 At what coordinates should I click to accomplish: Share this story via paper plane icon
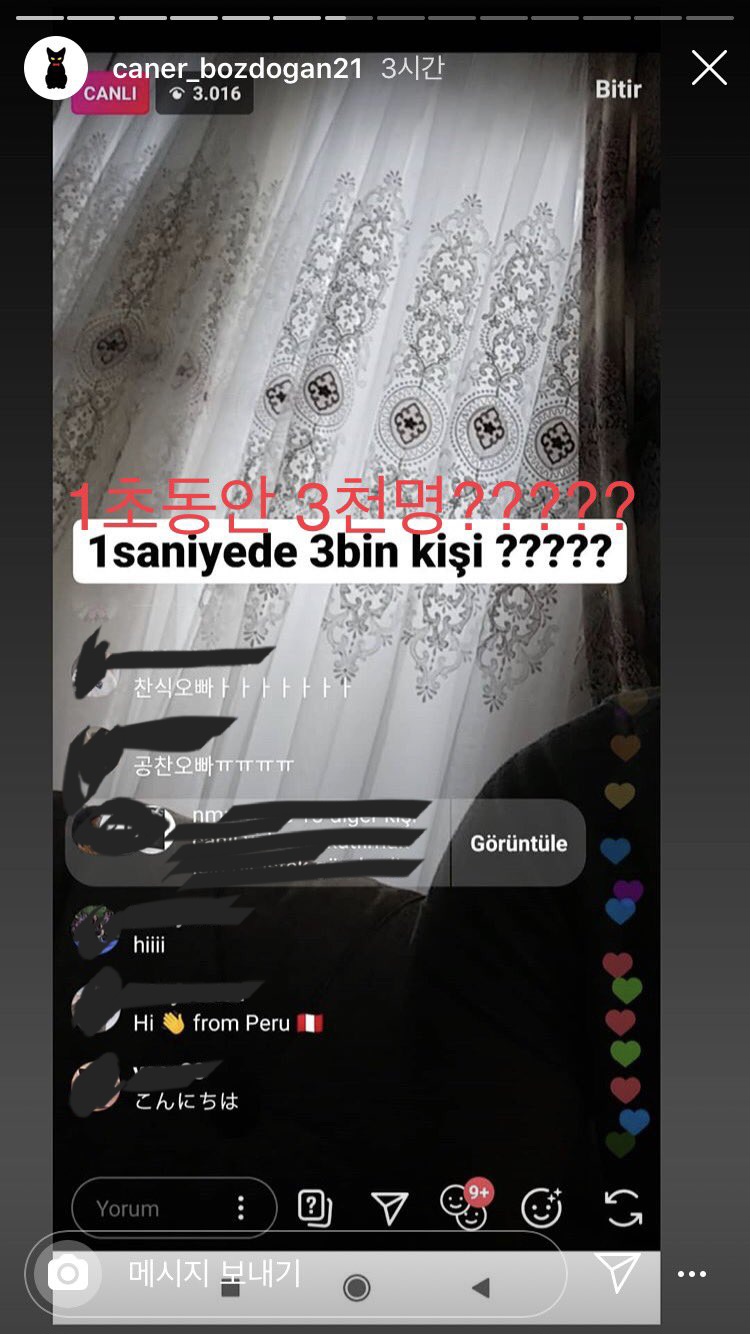point(618,1272)
